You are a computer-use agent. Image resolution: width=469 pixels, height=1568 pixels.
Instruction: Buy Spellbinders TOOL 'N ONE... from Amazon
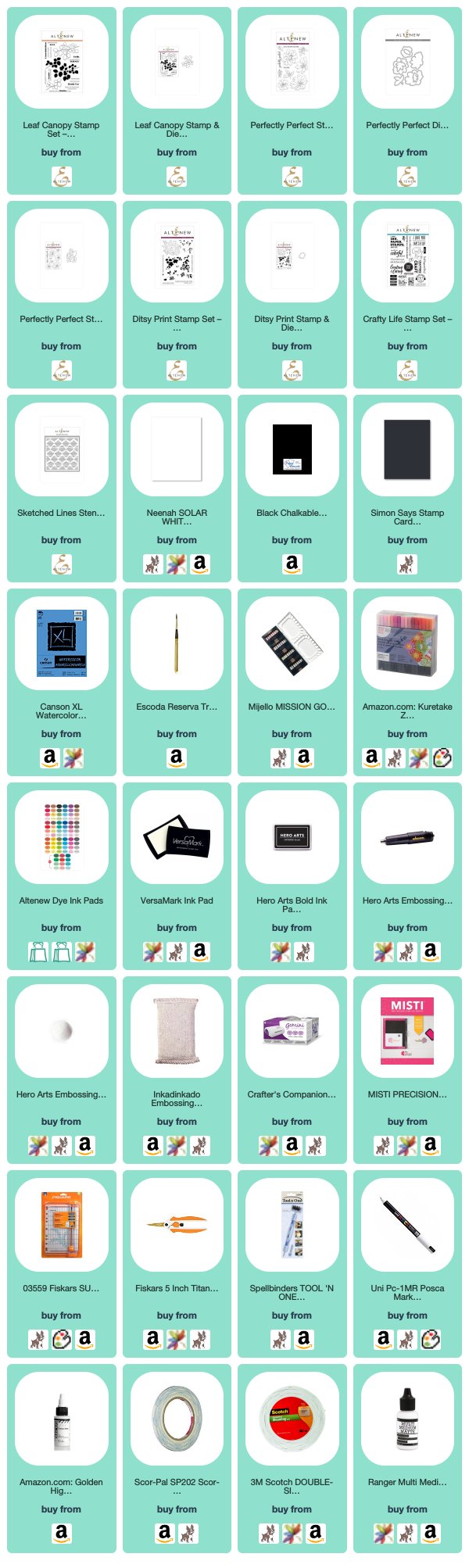click(x=304, y=1339)
